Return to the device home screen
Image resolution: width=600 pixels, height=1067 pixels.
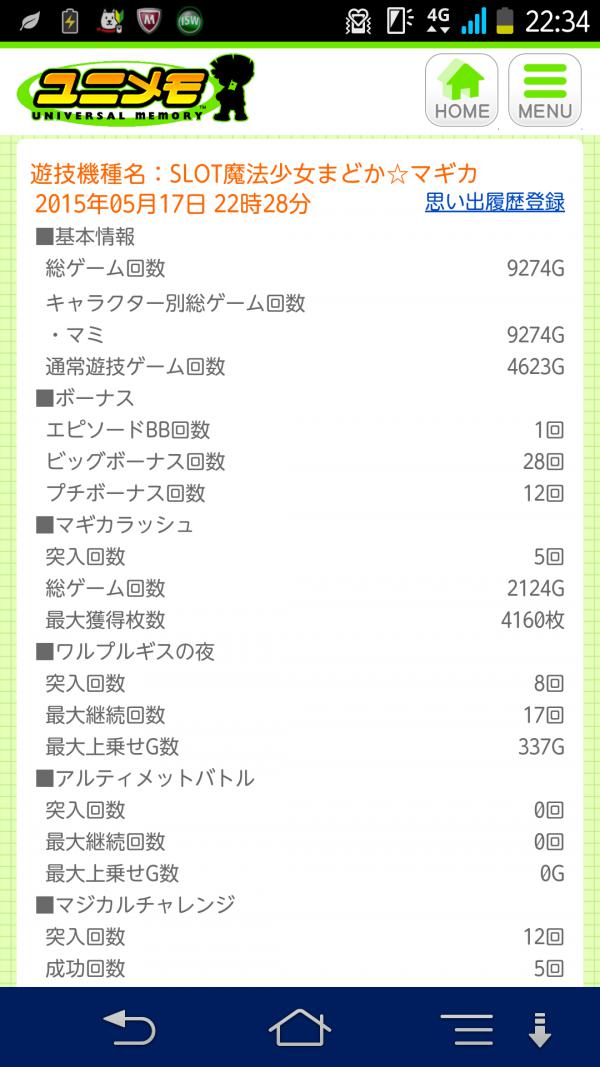coord(299,1028)
